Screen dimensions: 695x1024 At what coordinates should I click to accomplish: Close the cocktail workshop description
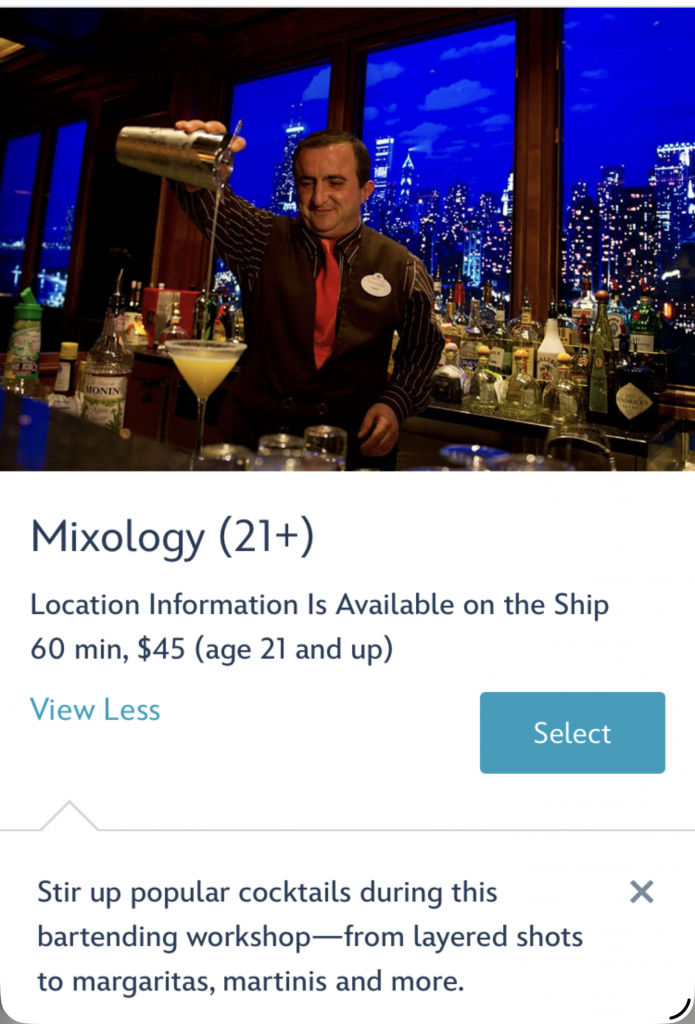[x=641, y=892]
